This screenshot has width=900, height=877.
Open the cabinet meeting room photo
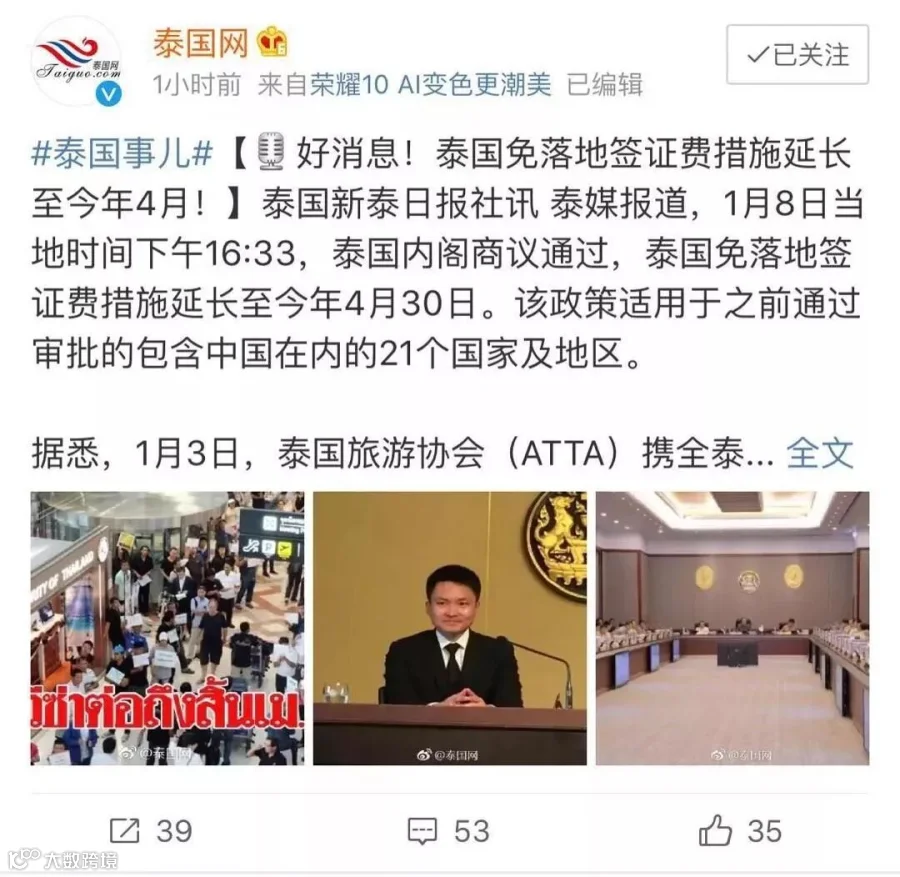click(x=732, y=628)
